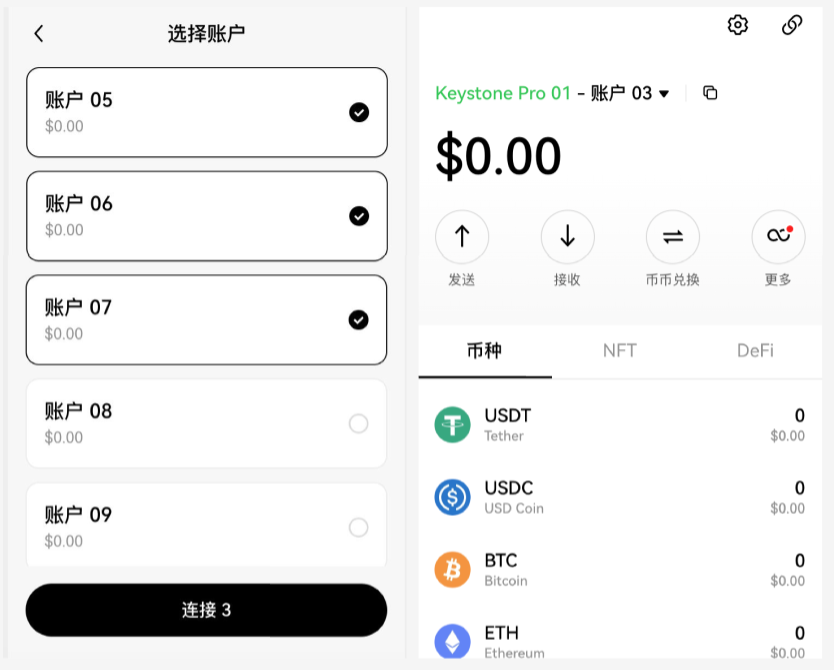The image size is (834, 670).
Task: Expand the Keystone Pro 01 account dropdown
Action: pos(664,94)
